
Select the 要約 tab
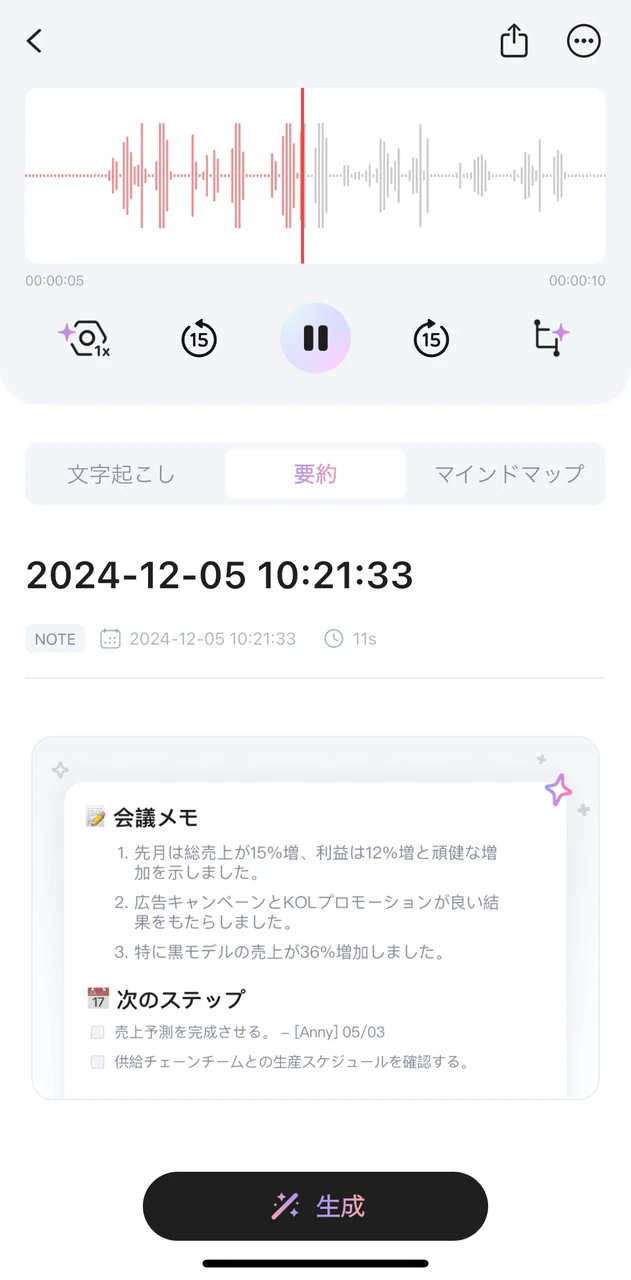click(x=315, y=474)
